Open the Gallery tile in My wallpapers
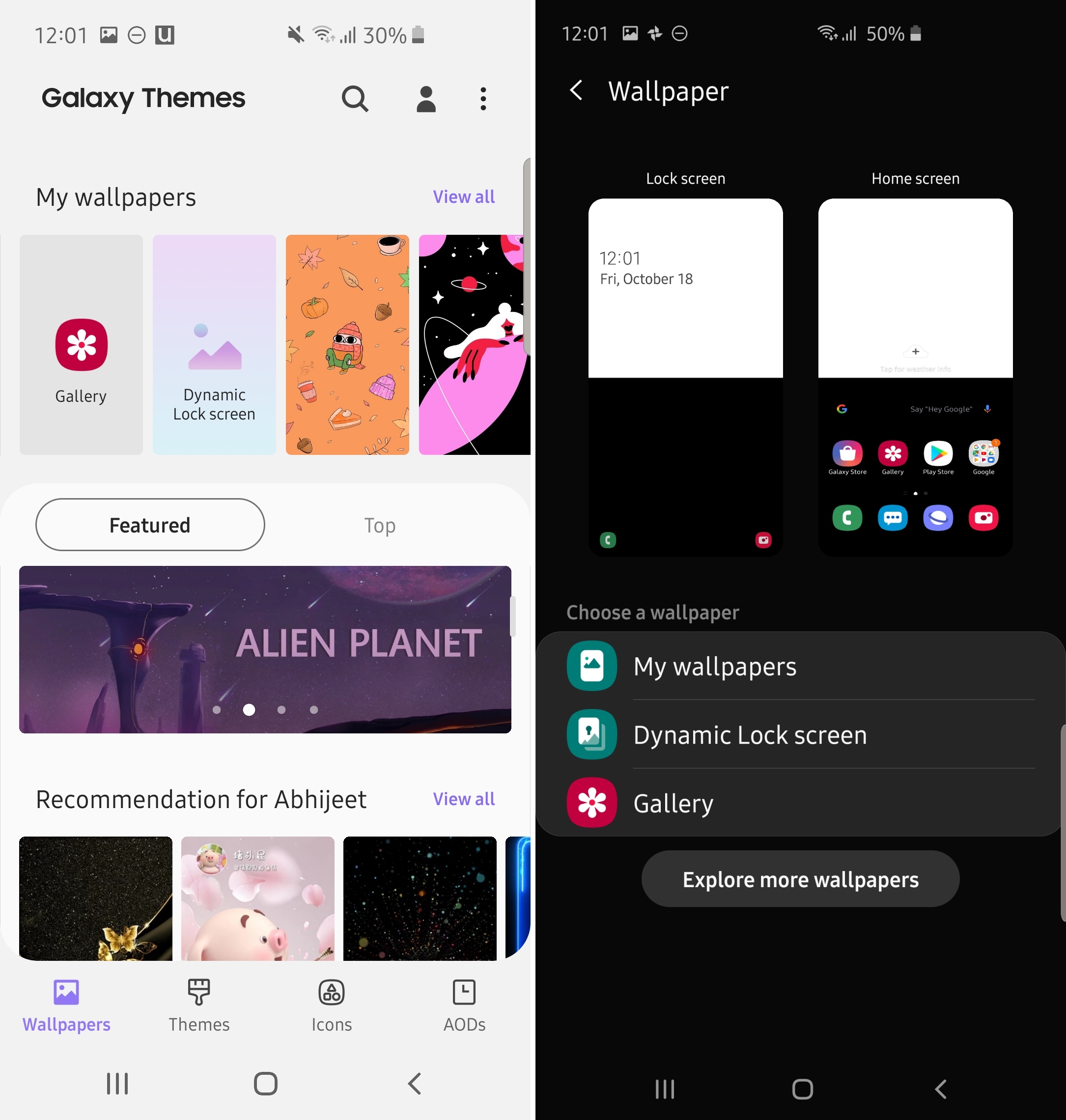The width and height of the screenshot is (1066, 1120). pyautogui.click(x=81, y=344)
